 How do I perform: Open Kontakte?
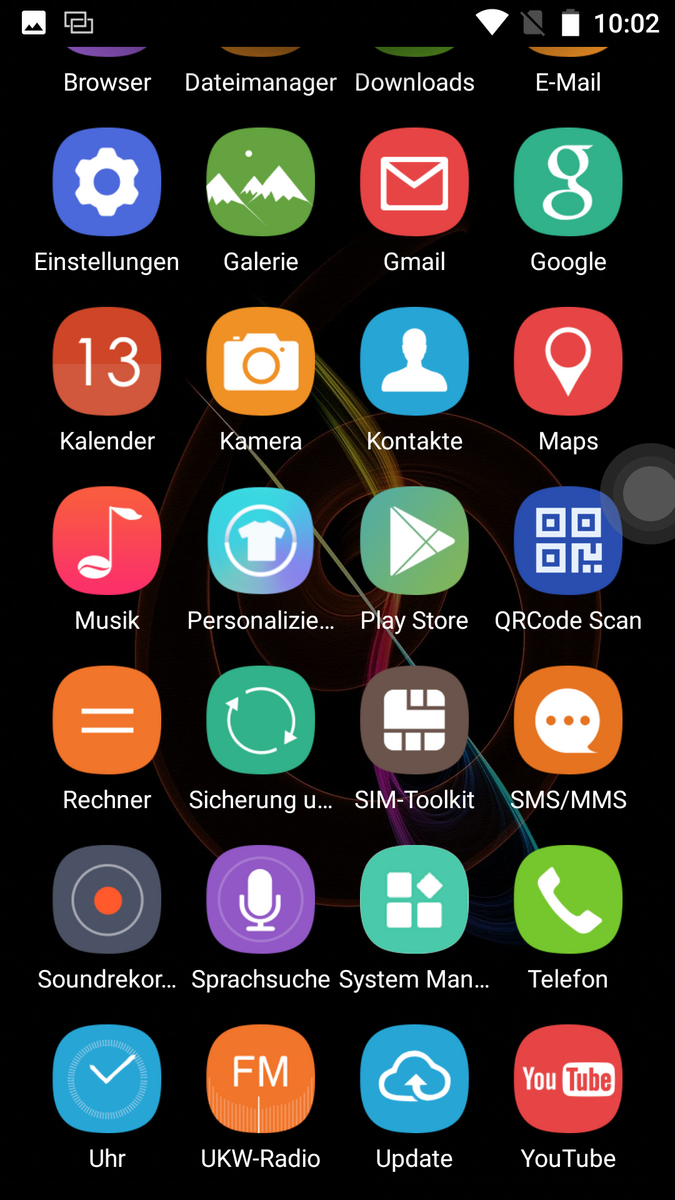pyautogui.click(x=415, y=362)
